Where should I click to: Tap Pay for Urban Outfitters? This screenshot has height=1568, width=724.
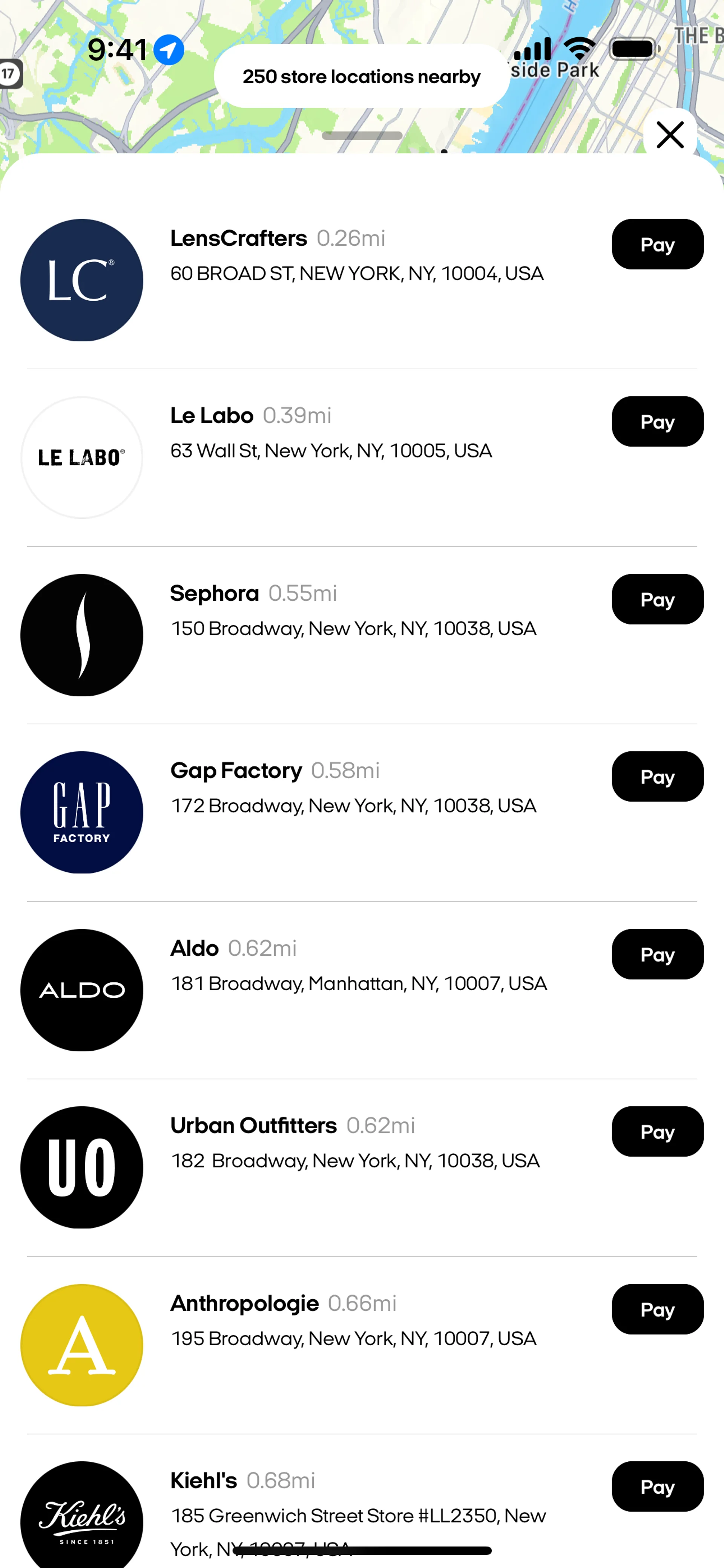[x=657, y=1132]
